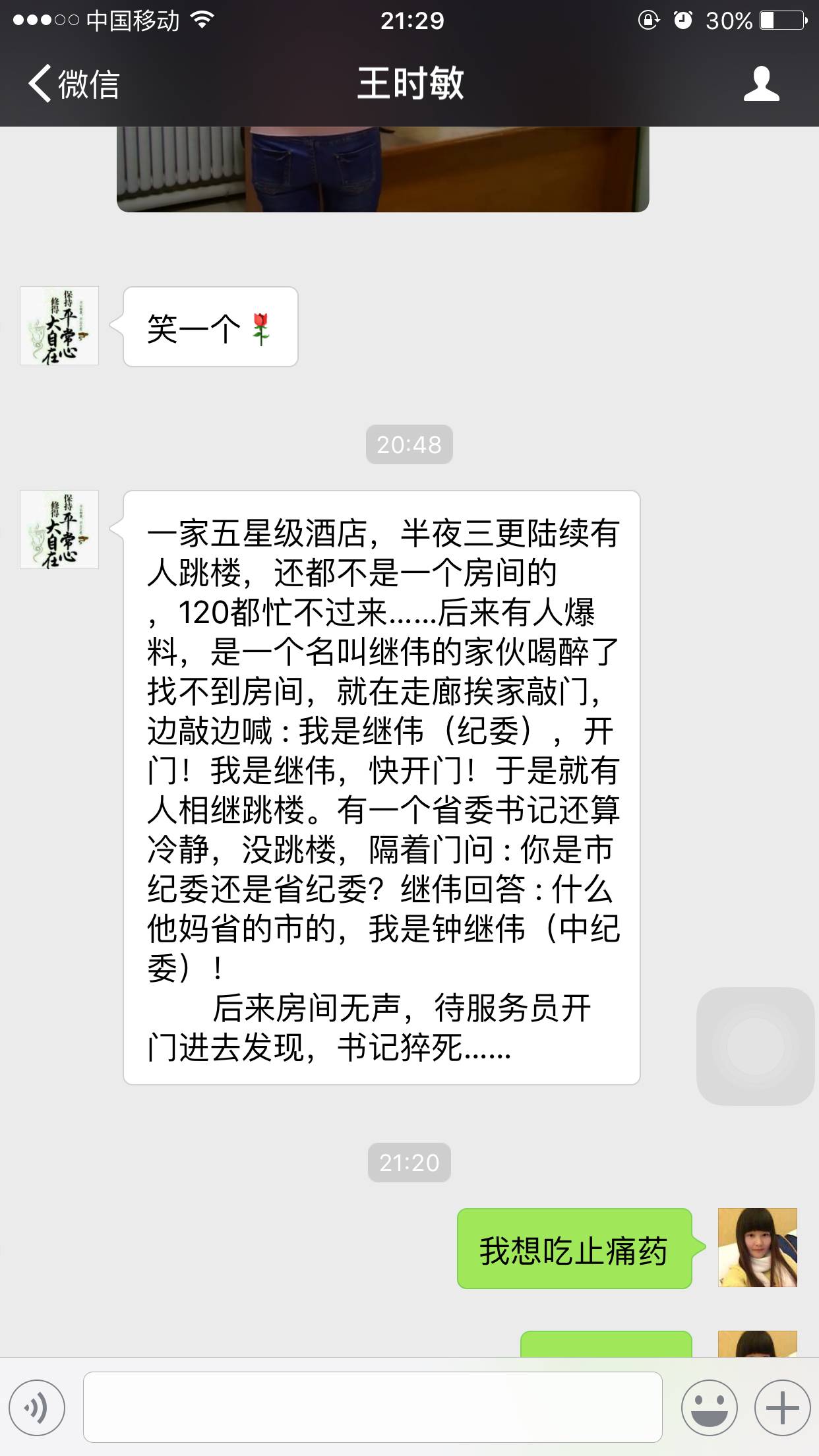This screenshot has width=819, height=1456.
Task: View the contact's avatar beside 笑一个
Action: pyautogui.click(x=59, y=326)
